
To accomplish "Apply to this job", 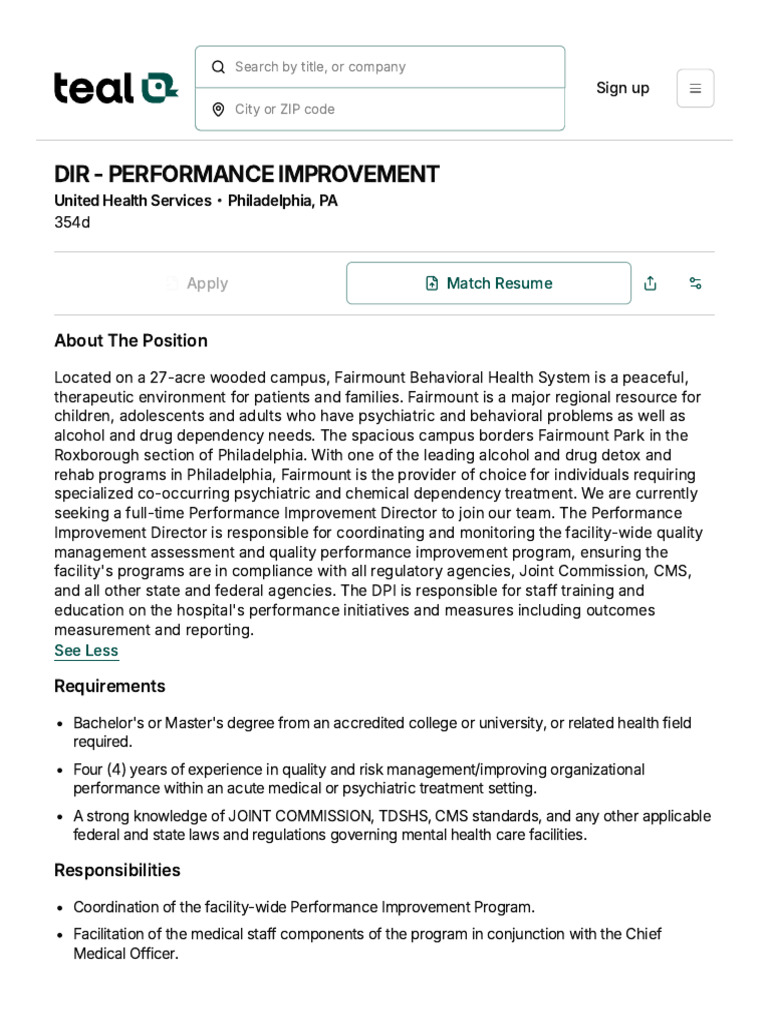I will (x=197, y=283).
